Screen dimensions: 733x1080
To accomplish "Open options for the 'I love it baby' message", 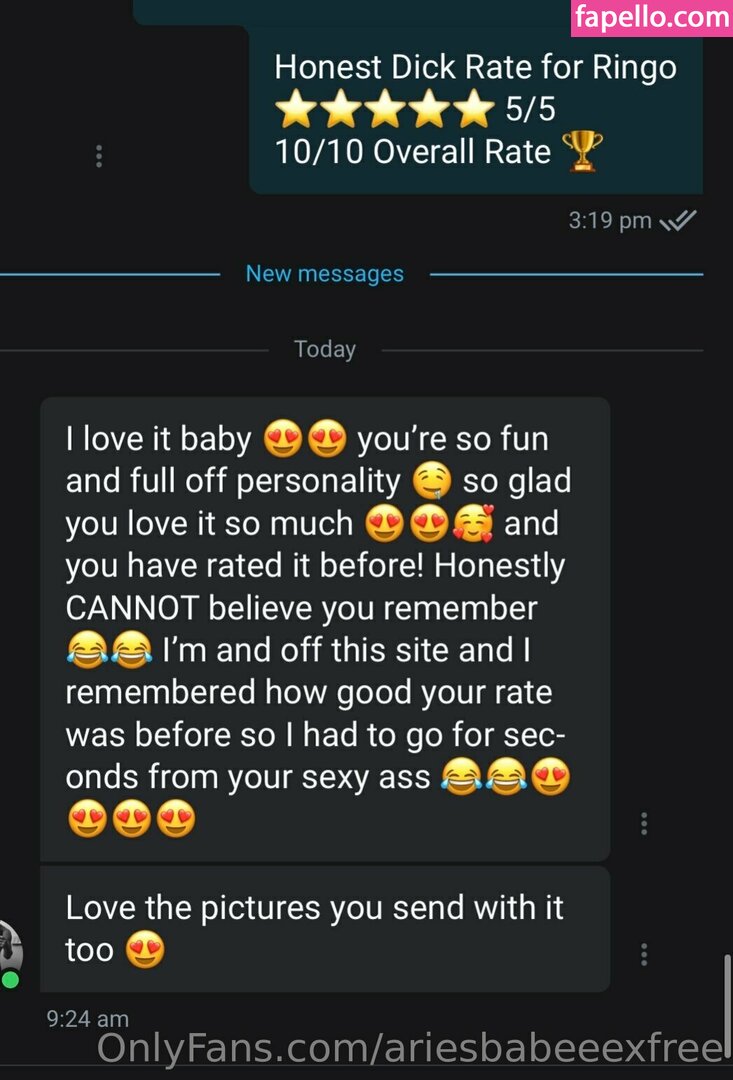I will pyautogui.click(x=644, y=824).
